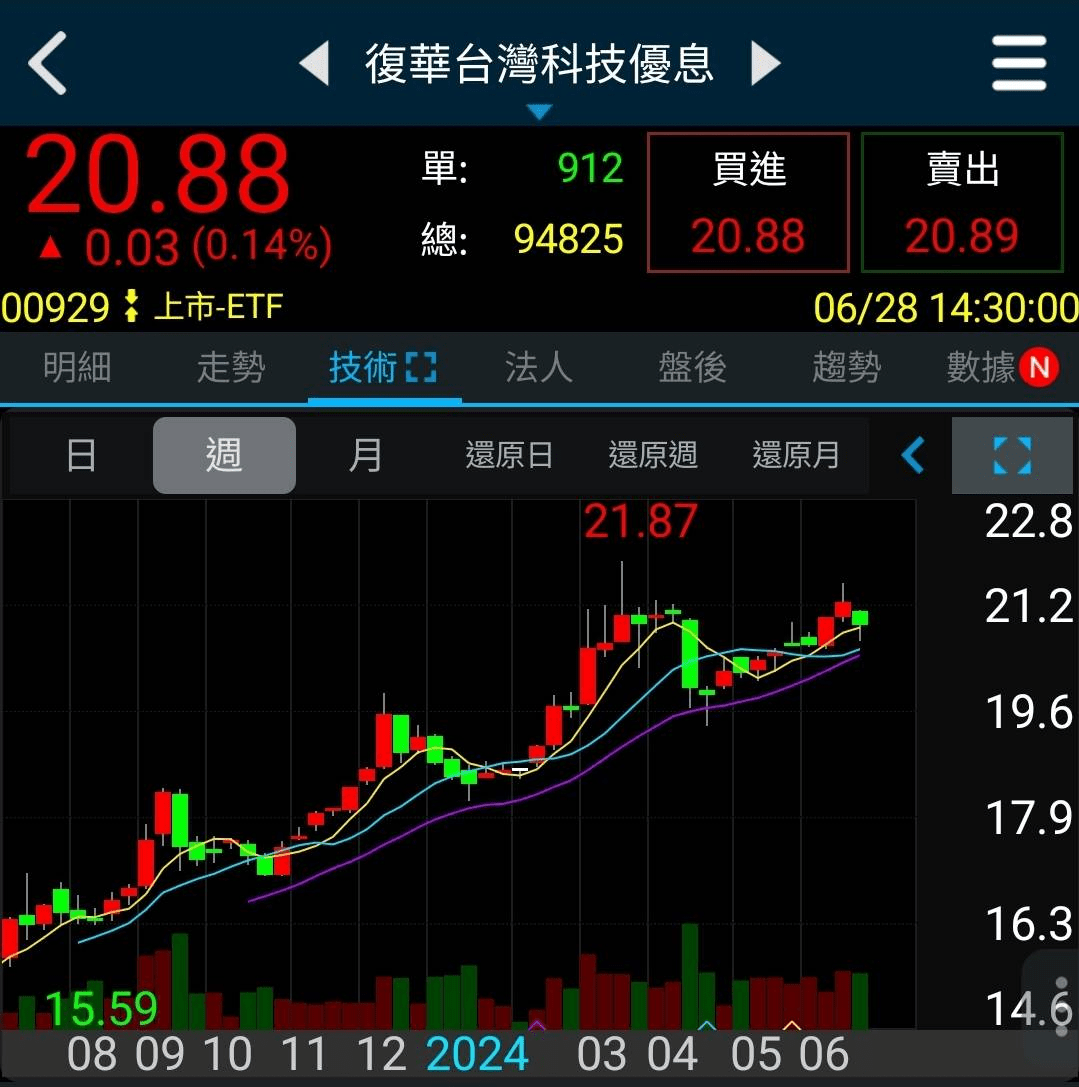Expand chart fullscreen via brackets icon
The width and height of the screenshot is (1079, 1087).
1012,455
